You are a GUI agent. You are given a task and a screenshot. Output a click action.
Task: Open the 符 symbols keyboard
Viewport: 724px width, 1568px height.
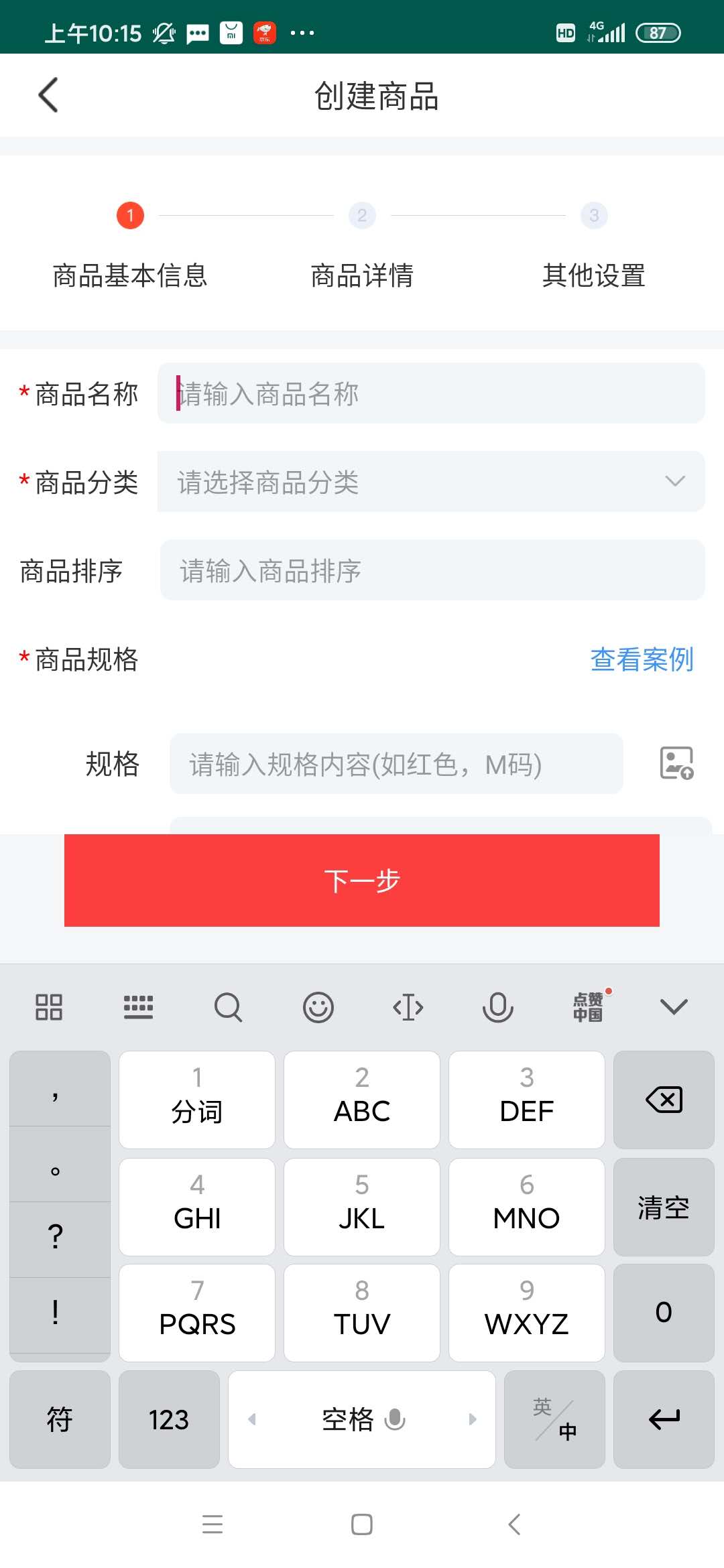pyautogui.click(x=60, y=1419)
